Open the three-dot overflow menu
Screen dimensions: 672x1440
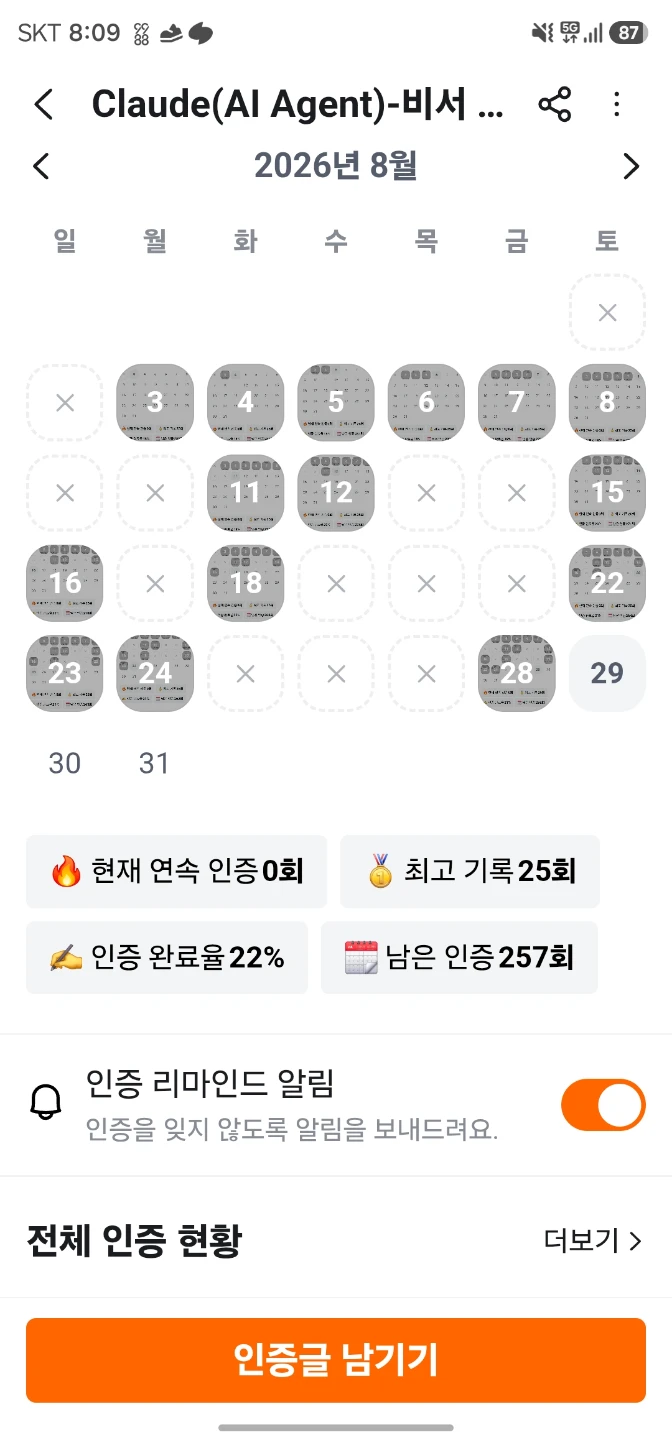(616, 104)
